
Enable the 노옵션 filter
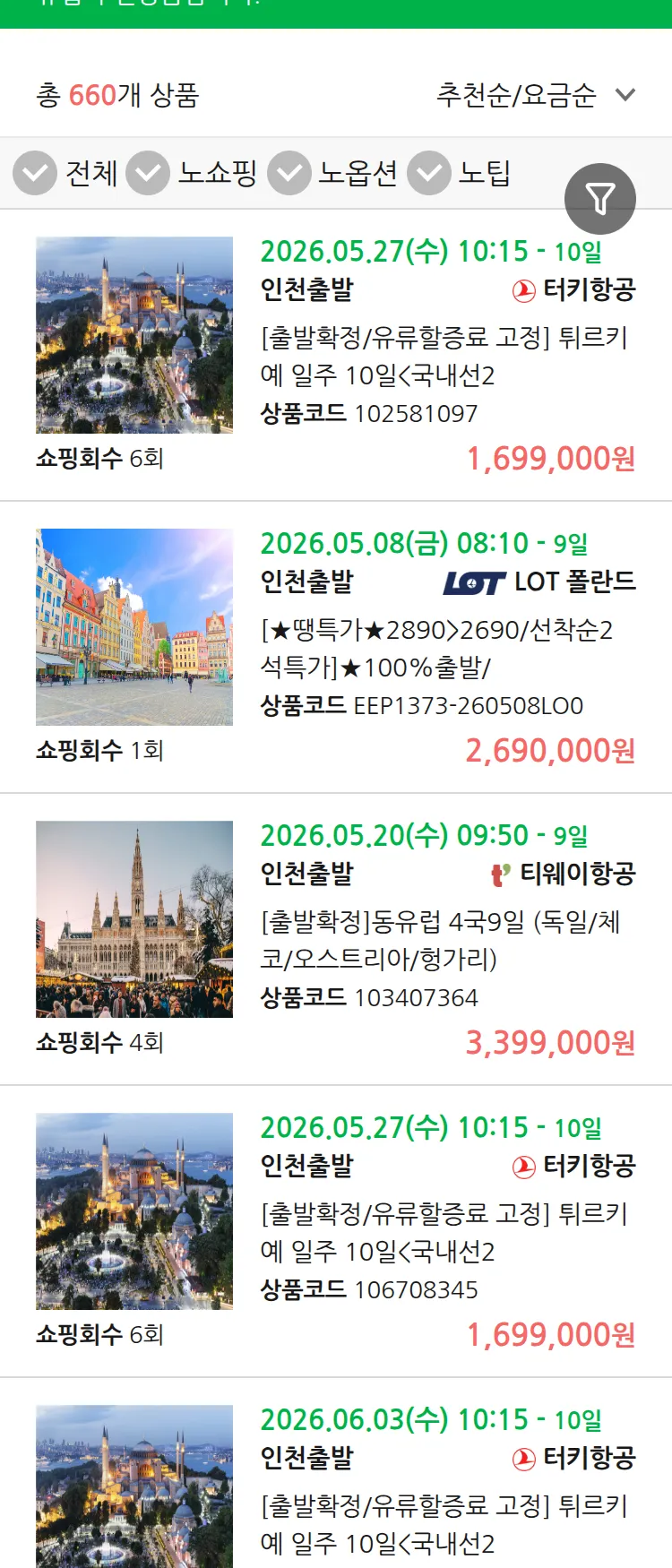pyautogui.click(x=288, y=173)
